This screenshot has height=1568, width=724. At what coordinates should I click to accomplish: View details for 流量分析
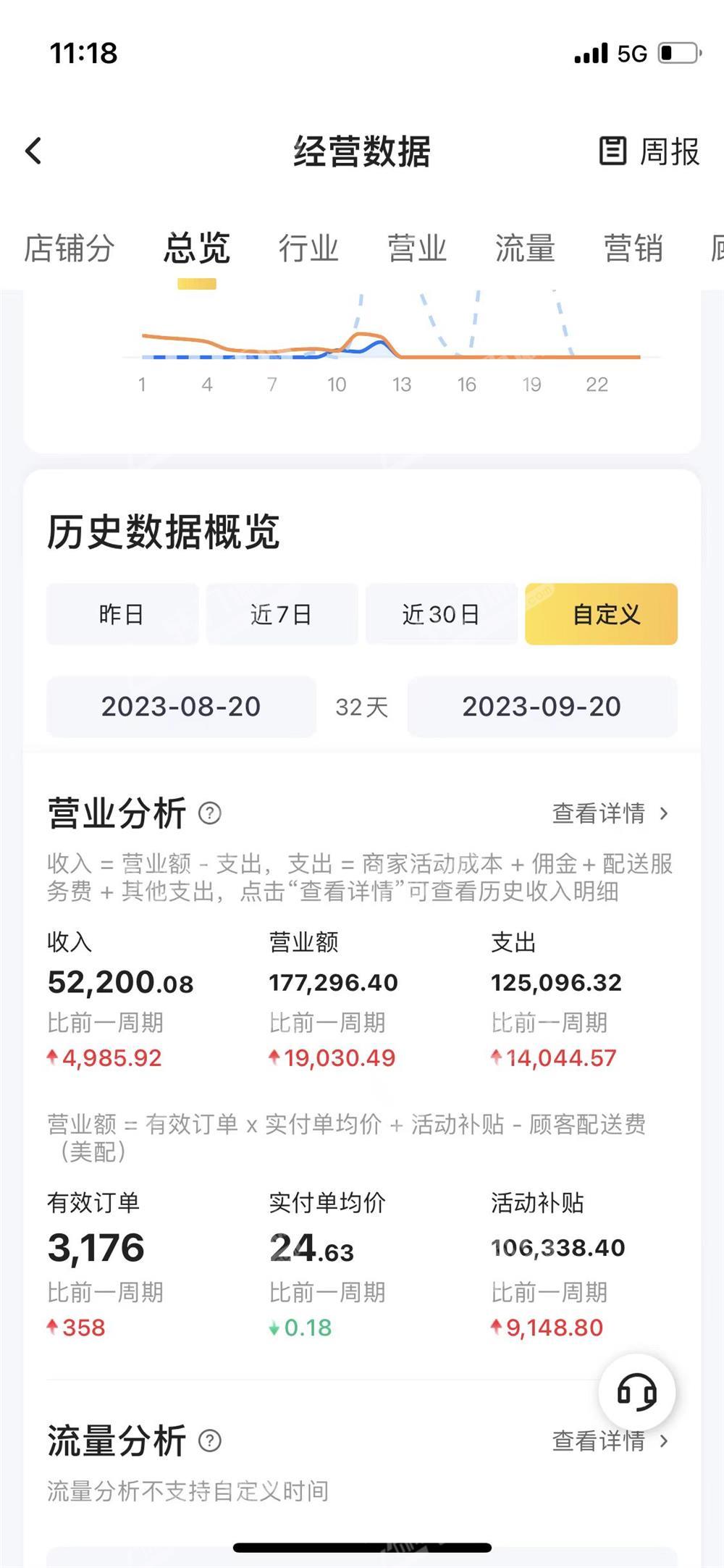610,1441
